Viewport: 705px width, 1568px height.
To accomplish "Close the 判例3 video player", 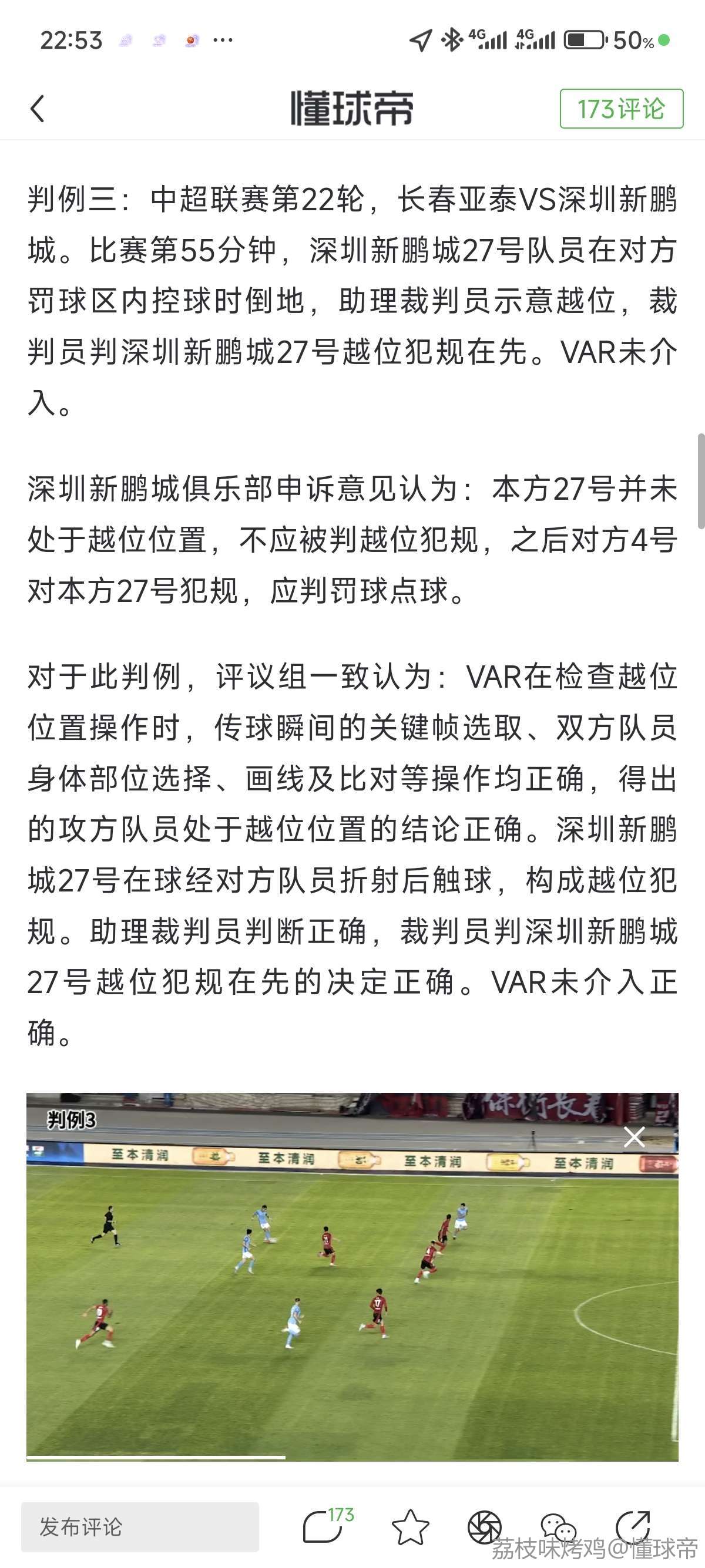I will point(634,1136).
